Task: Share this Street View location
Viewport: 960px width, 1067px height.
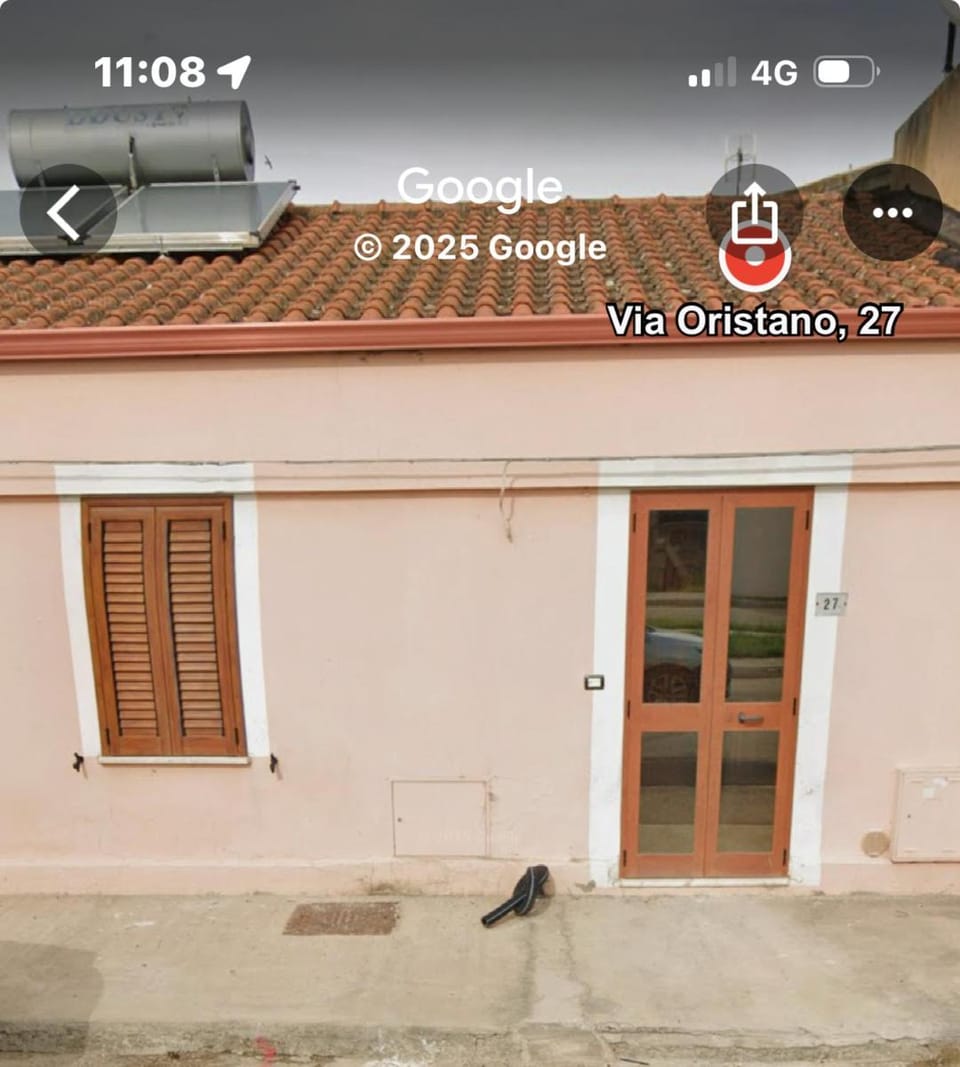Action: 754,211
